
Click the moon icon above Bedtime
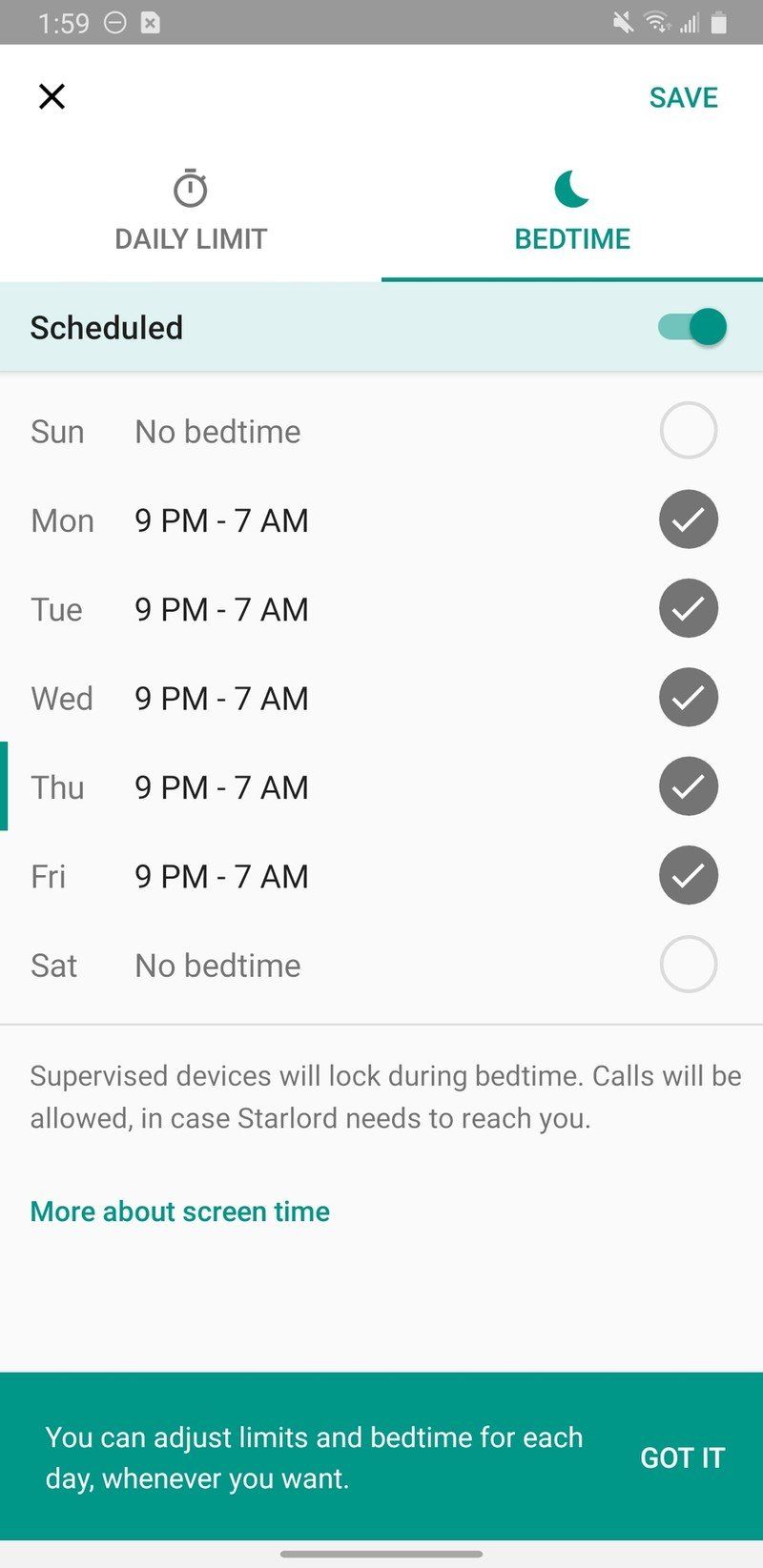tap(572, 190)
